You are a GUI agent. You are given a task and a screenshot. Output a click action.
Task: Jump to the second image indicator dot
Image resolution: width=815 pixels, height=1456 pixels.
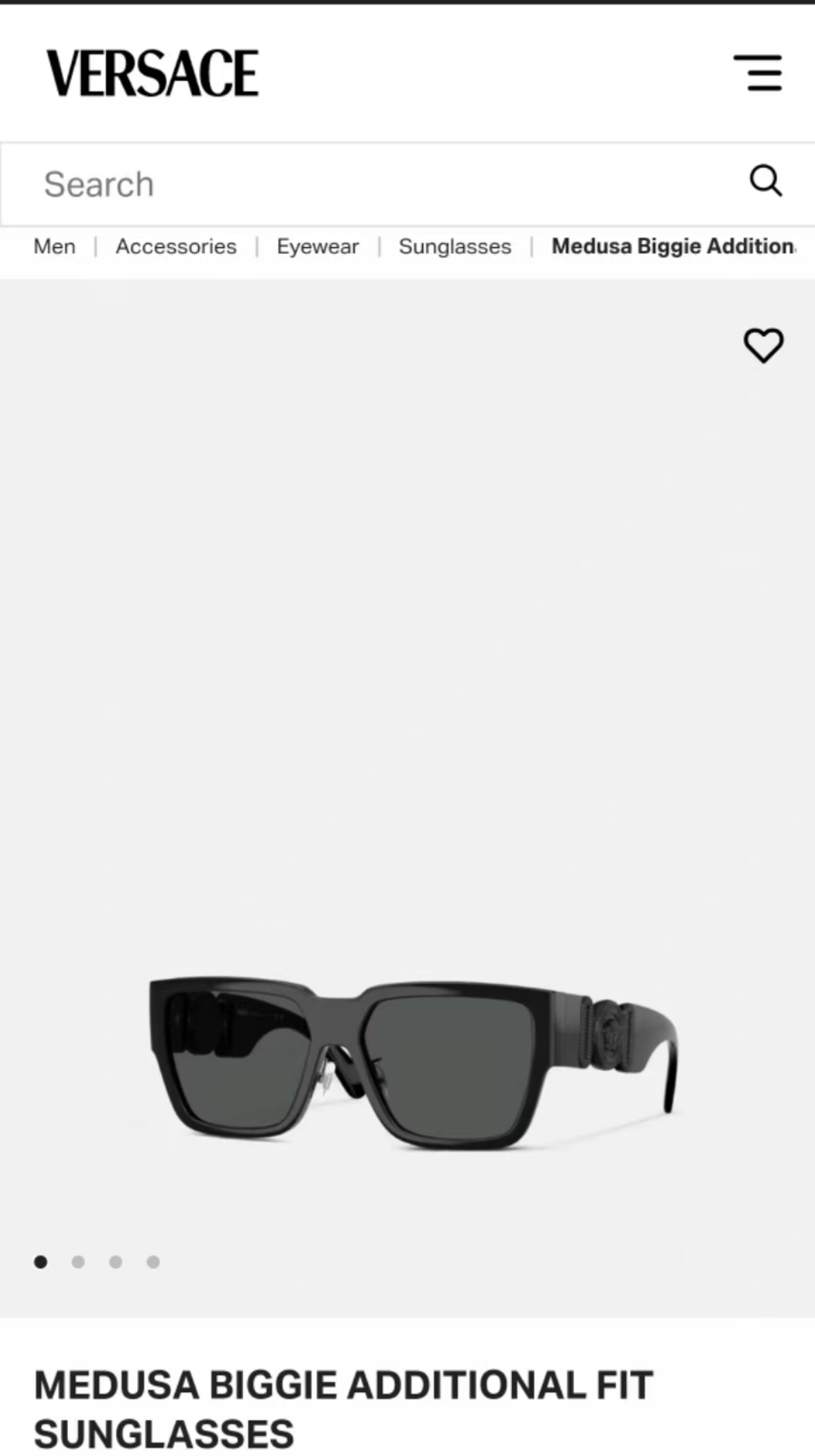coord(78,1262)
